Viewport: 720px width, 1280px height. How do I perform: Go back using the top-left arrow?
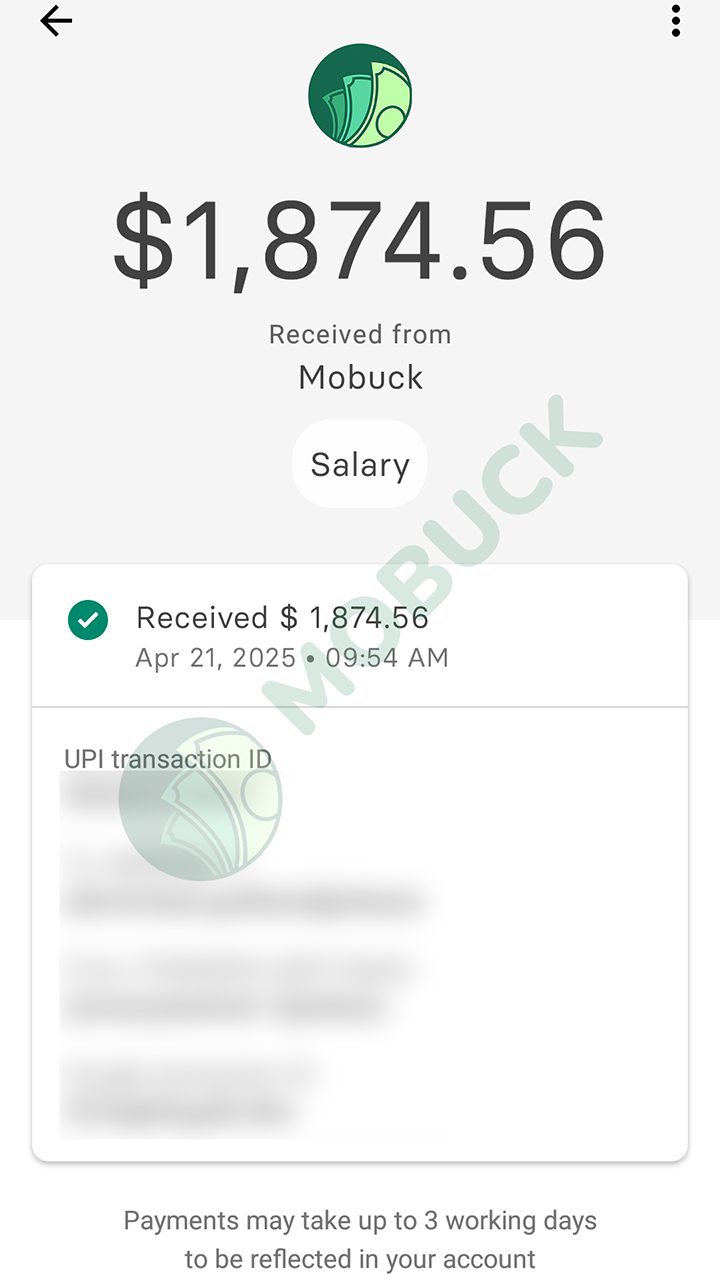tap(56, 21)
